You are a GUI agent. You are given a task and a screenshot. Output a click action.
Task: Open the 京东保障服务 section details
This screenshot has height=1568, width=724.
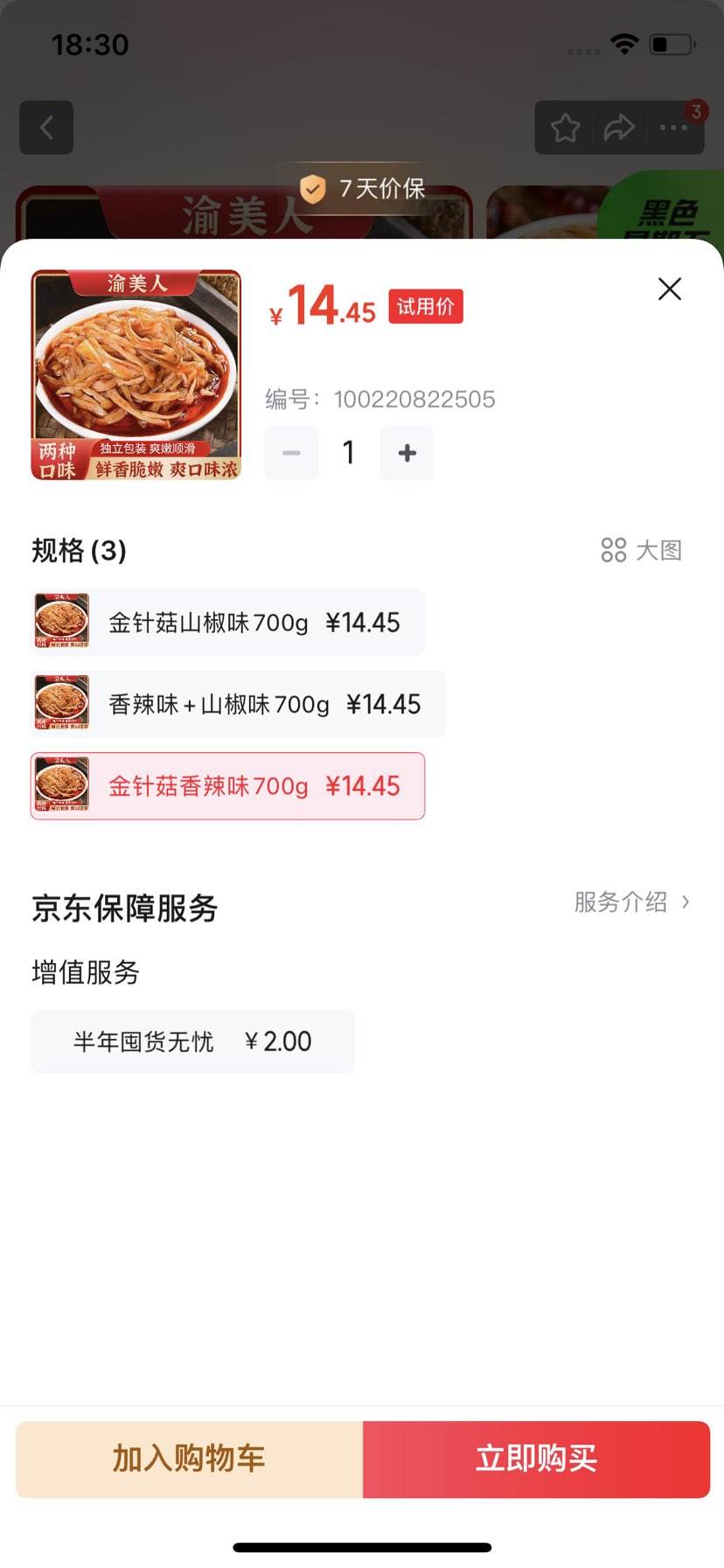124,909
